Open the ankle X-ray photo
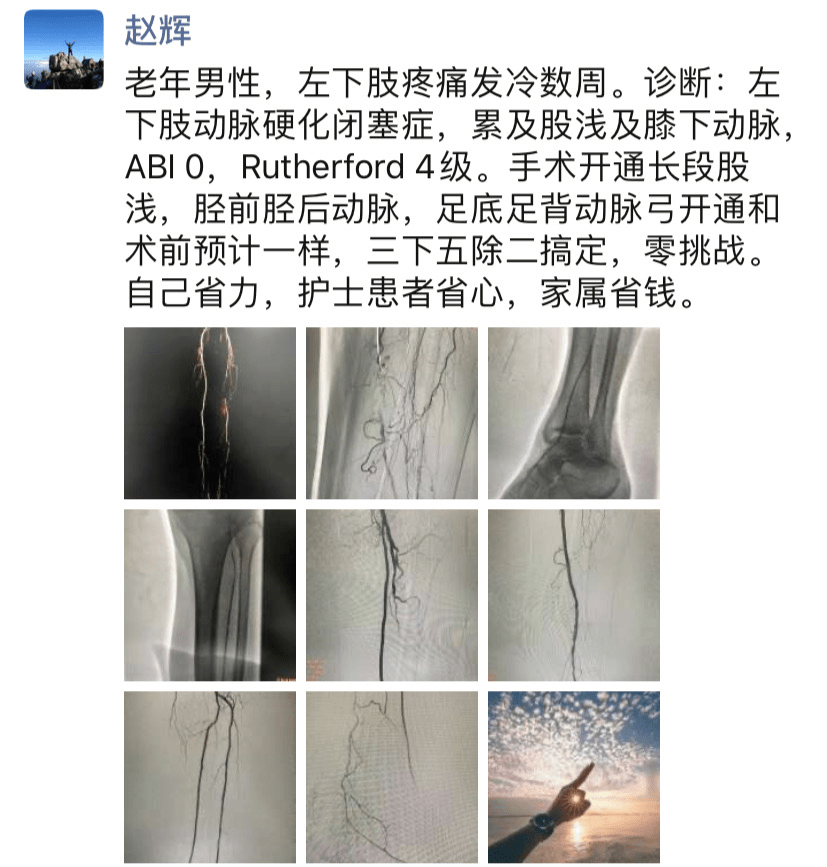827x867 pixels. 574,413
